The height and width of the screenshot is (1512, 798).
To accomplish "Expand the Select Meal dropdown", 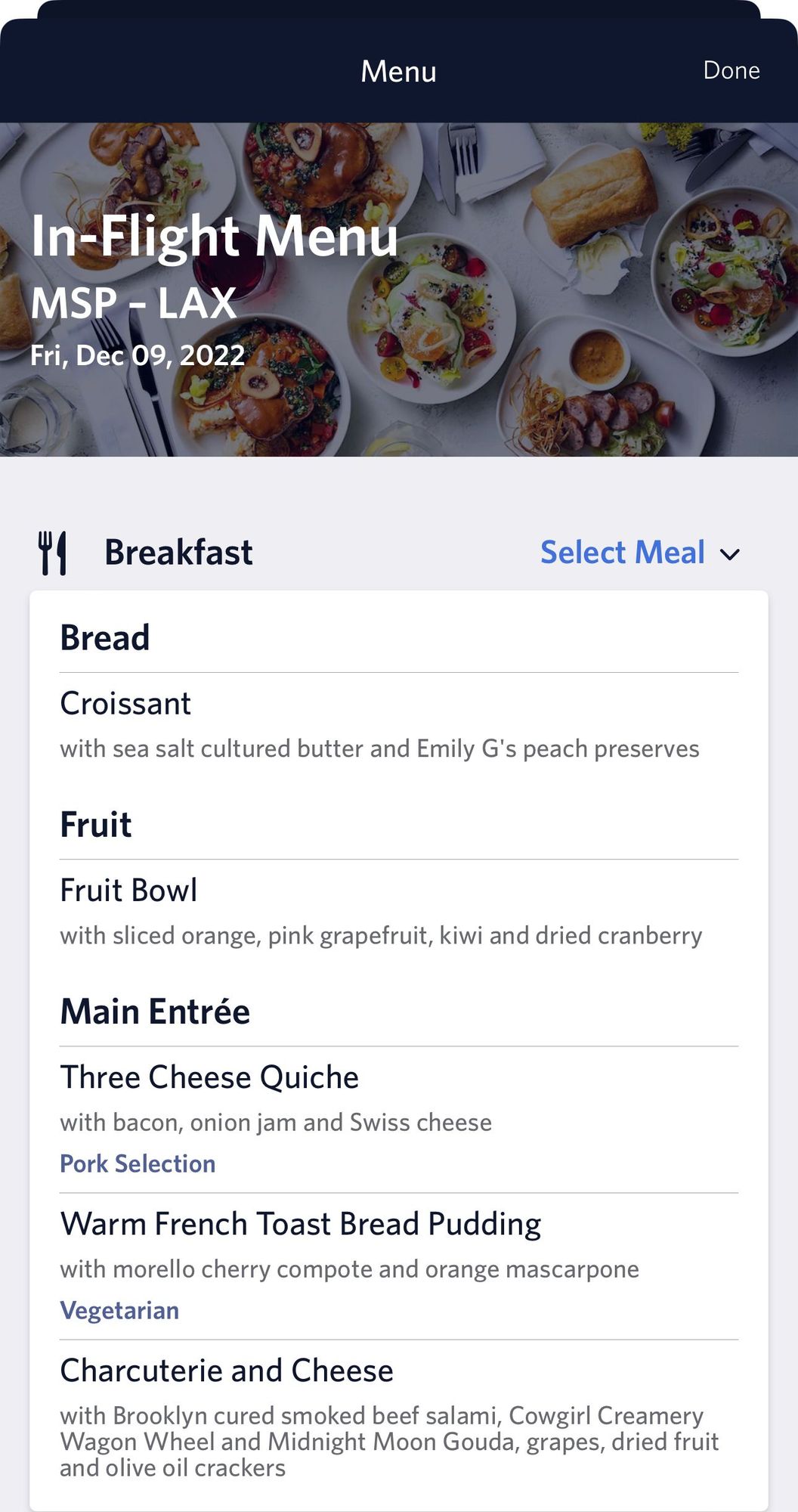I will tap(639, 553).
